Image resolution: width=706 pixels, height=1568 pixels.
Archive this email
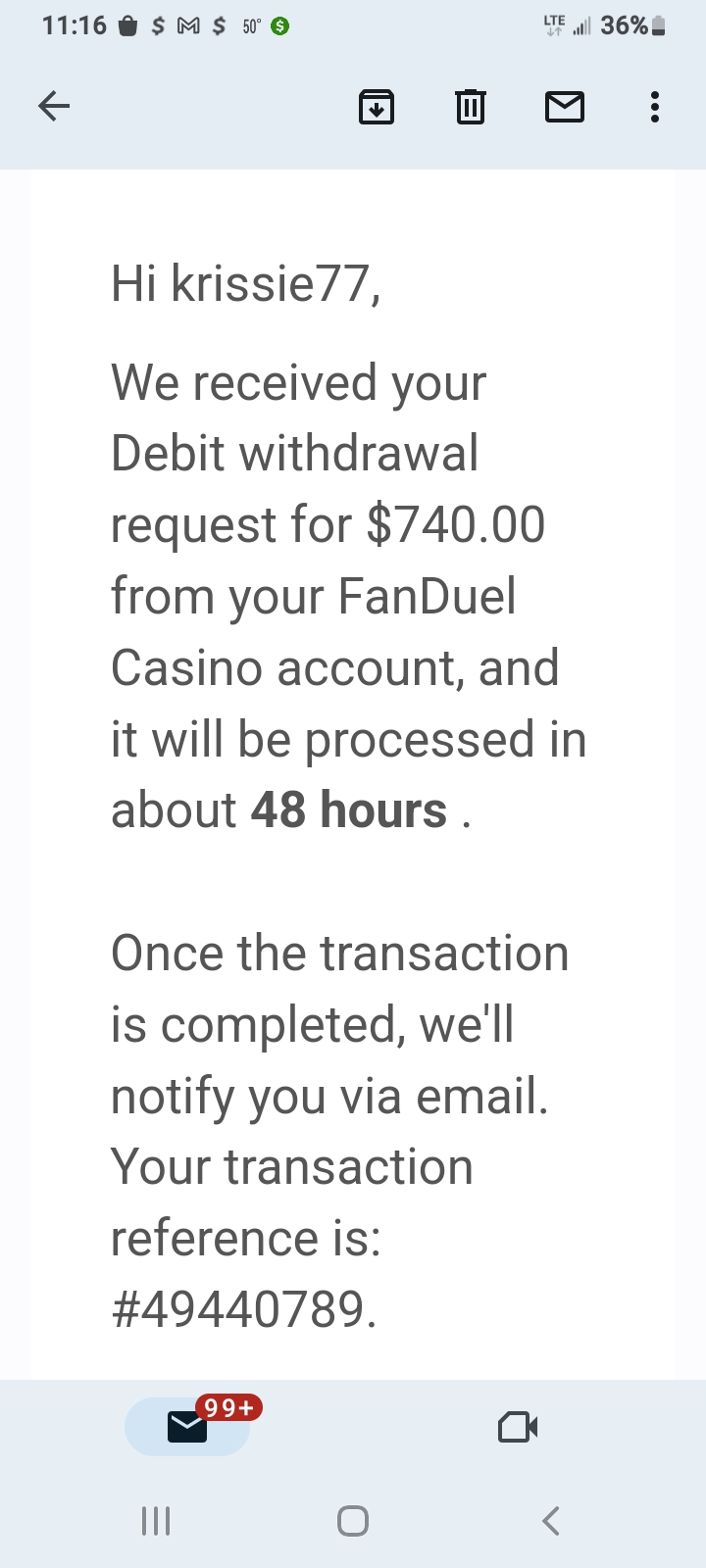coord(377,106)
